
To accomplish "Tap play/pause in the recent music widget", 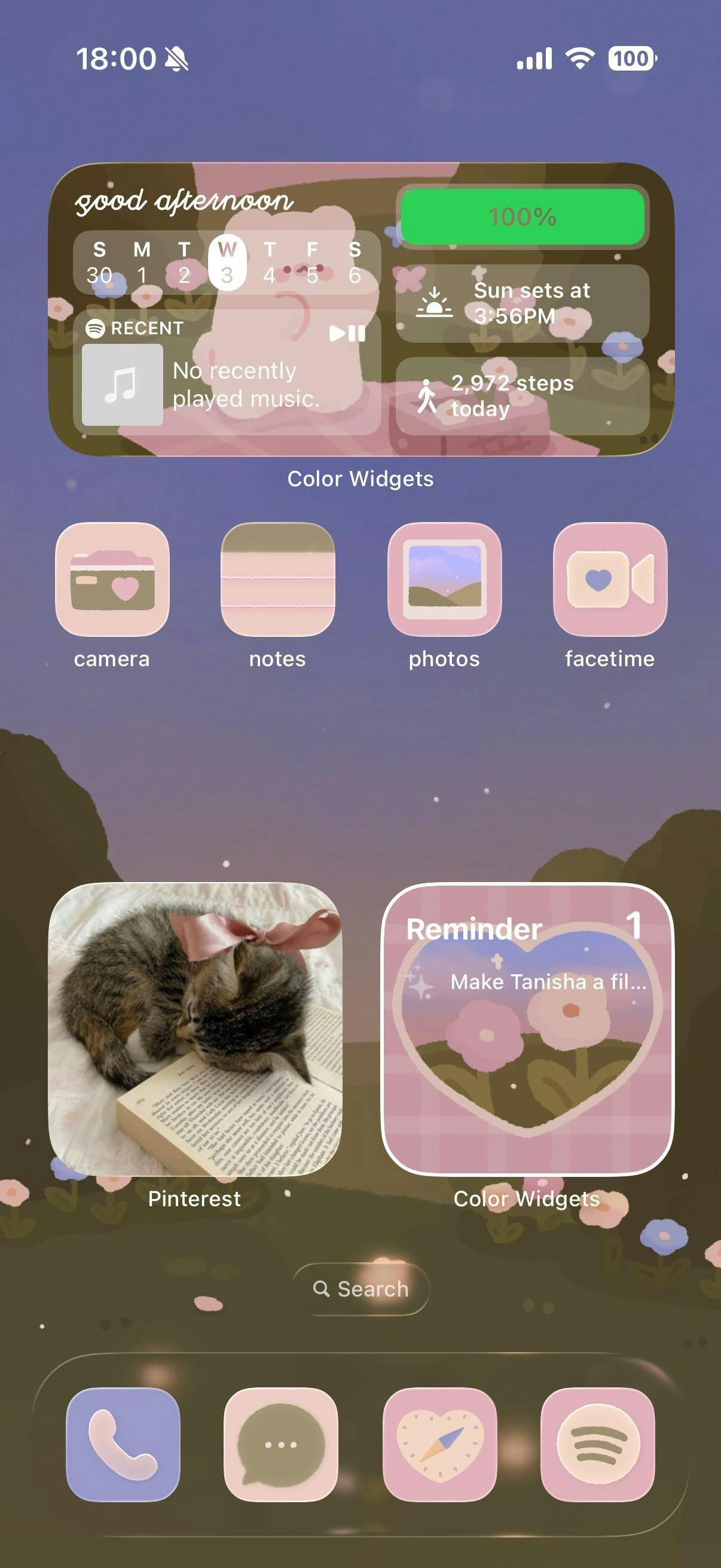I will coord(347,333).
